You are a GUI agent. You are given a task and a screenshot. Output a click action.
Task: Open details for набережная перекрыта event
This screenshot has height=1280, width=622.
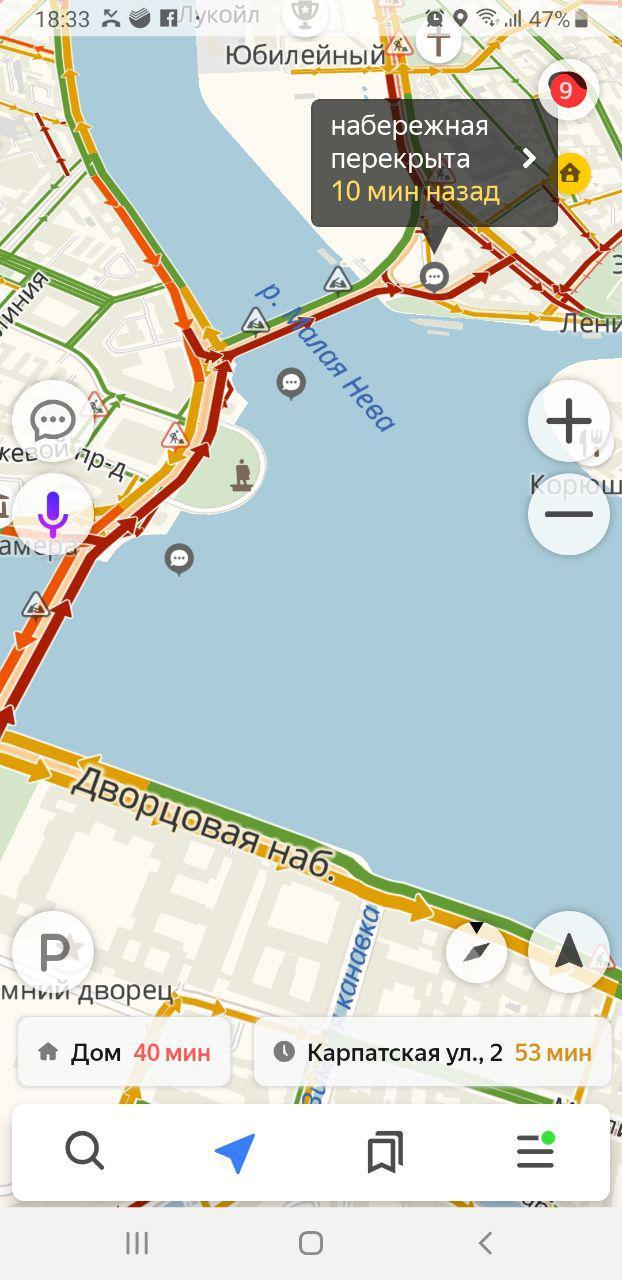(x=434, y=162)
